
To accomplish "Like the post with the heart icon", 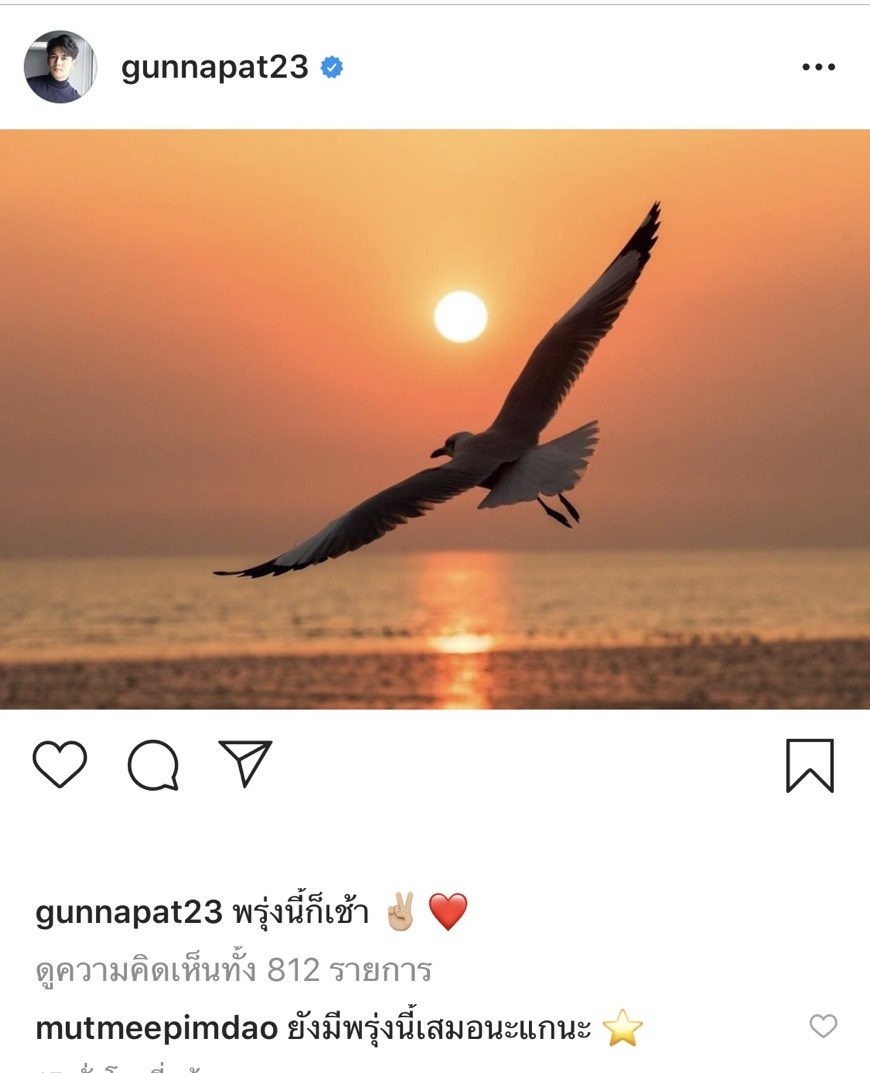I will pos(60,765).
